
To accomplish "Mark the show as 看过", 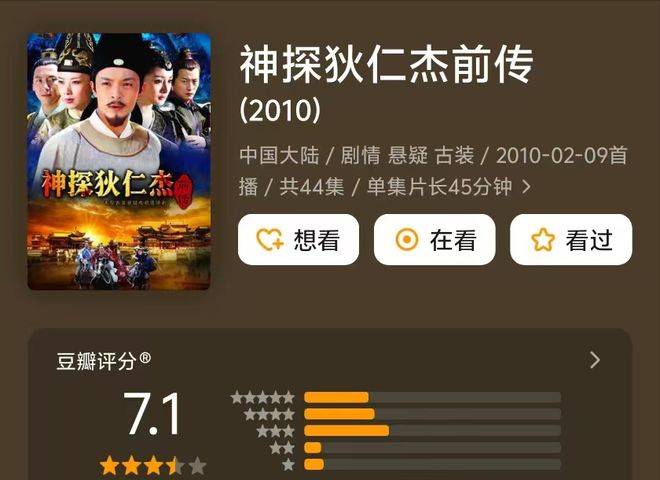I will (570, 240).
